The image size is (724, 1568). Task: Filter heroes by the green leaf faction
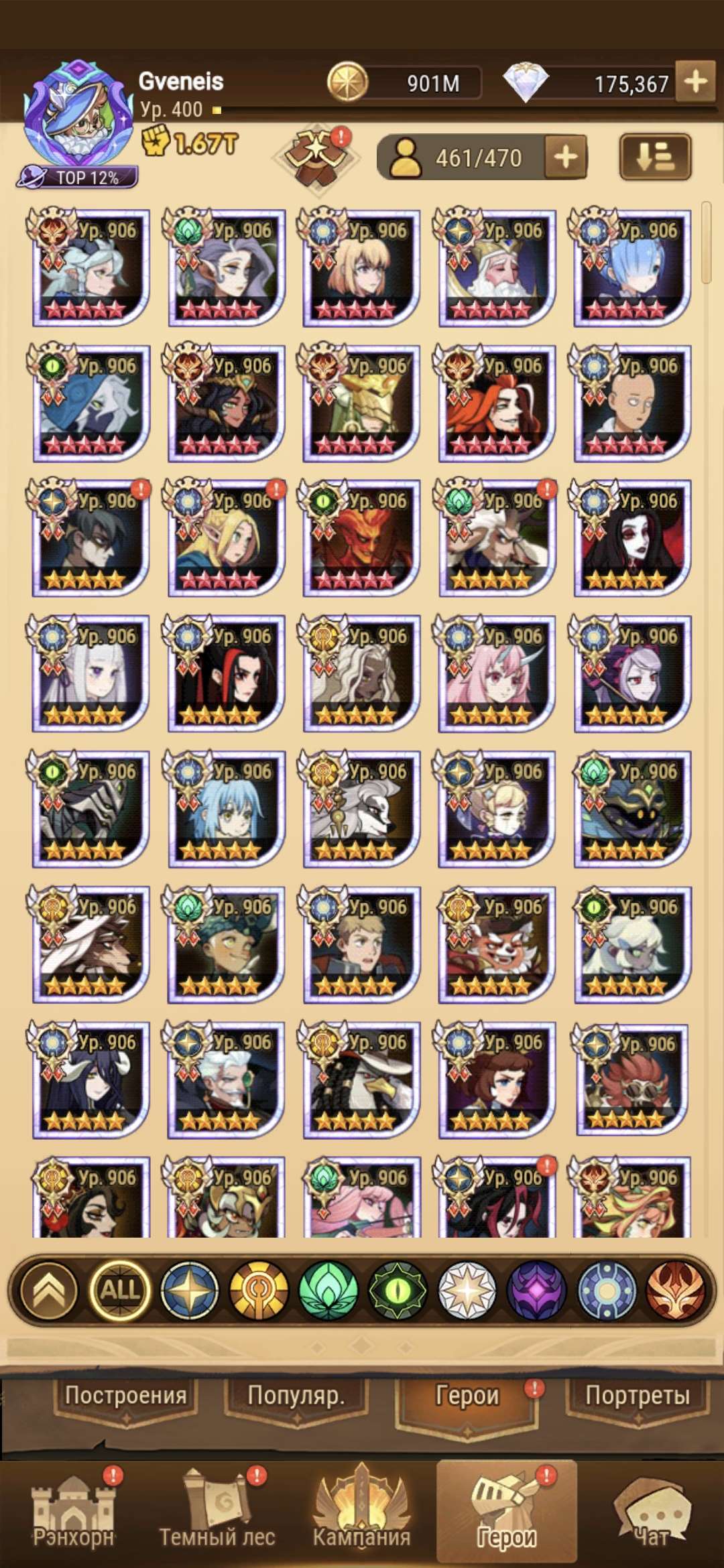click(x=328, y=1290)
